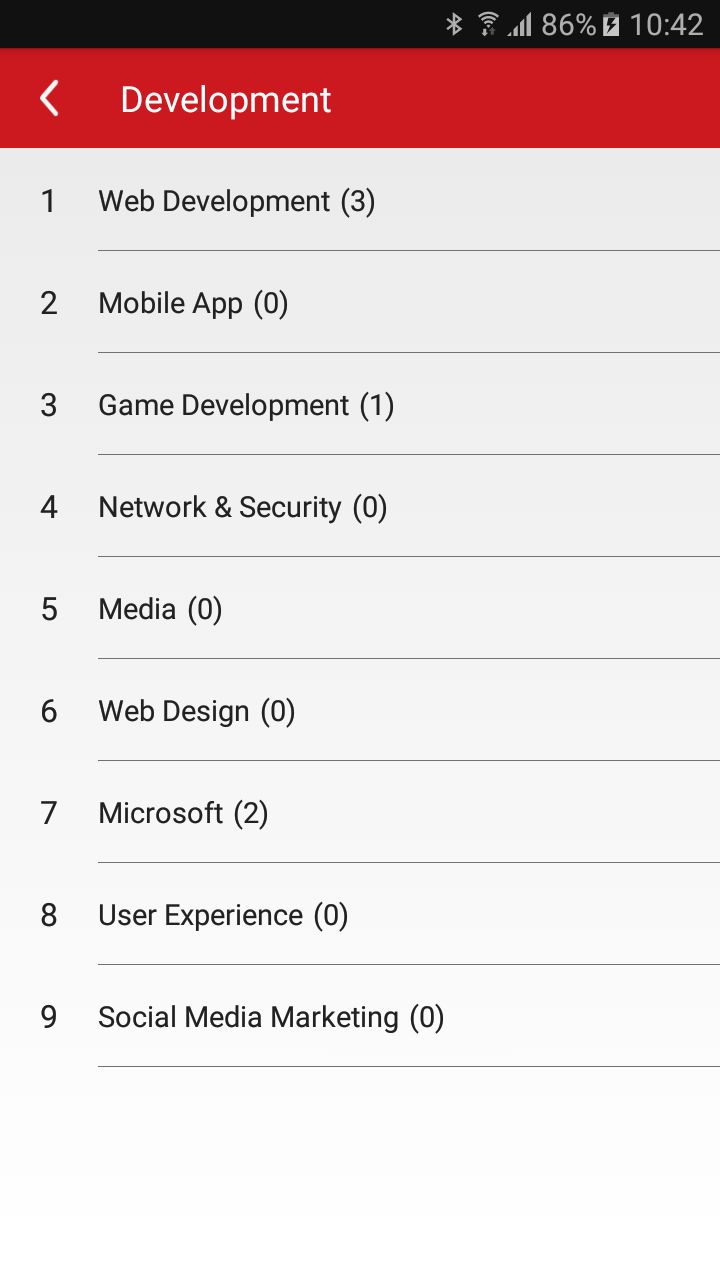Open the Web Development category
The width and height of the screenshot is (720, 1280).
click(237, 201)
